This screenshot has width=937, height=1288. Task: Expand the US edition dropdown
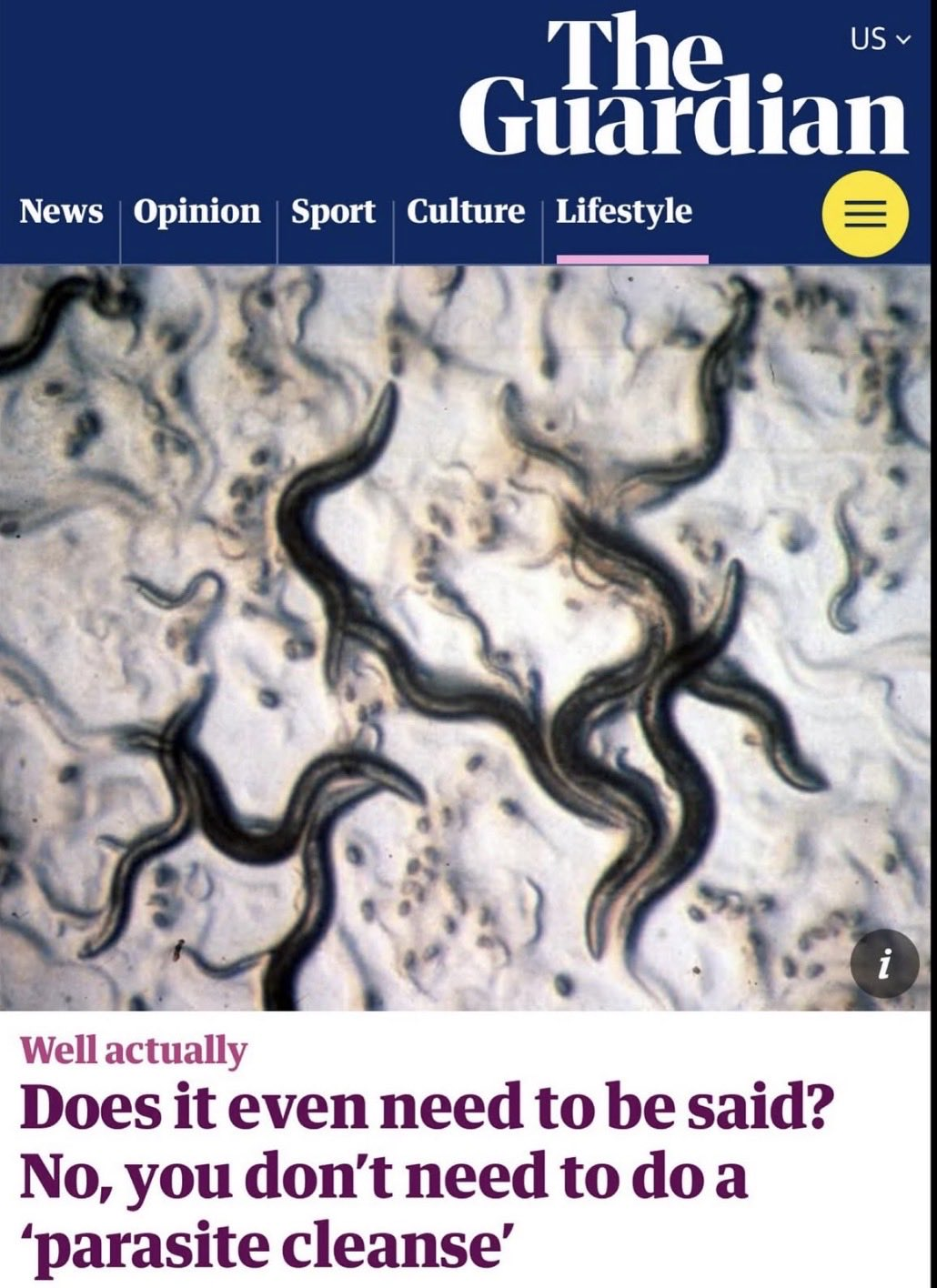point(879,39)
